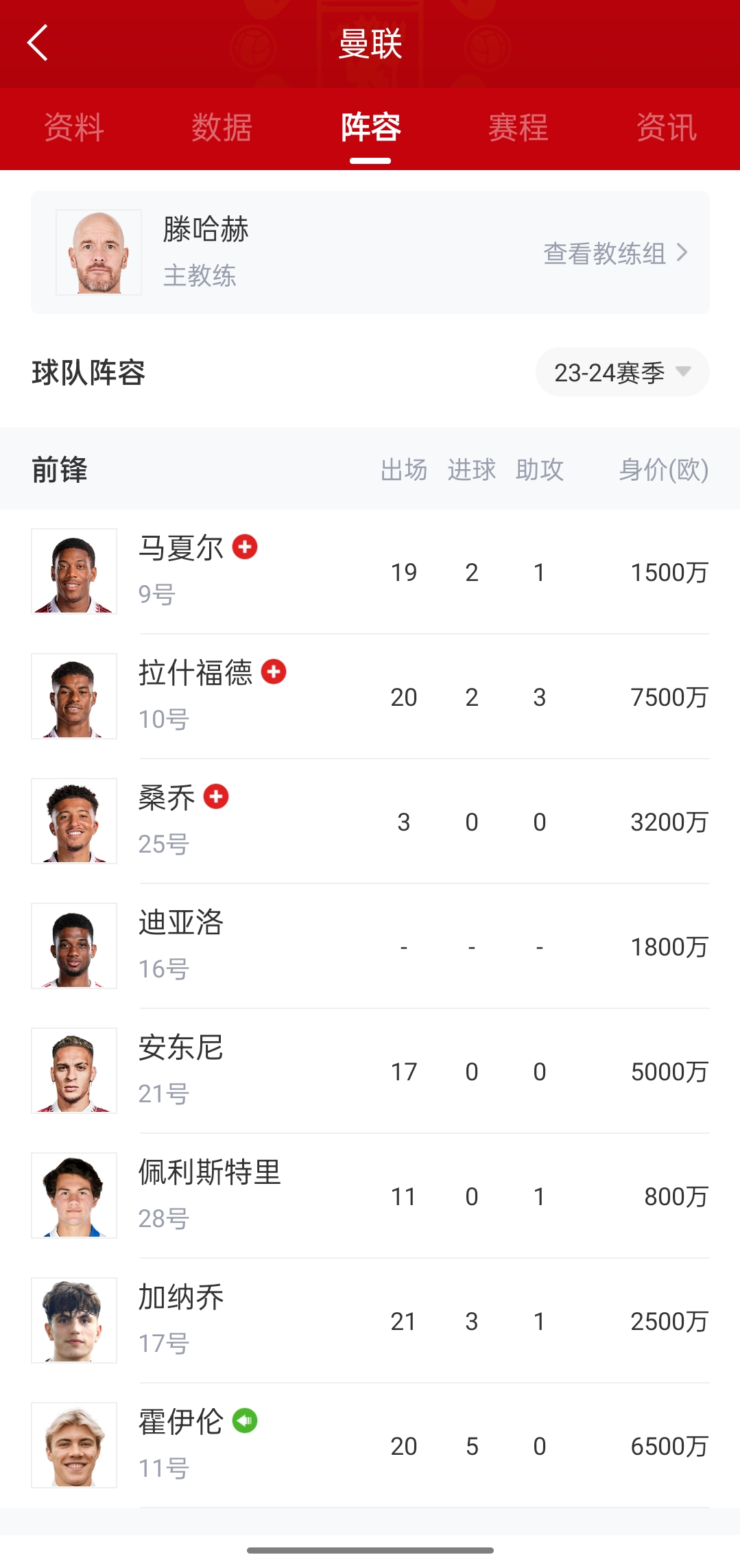Open player 桑乔's row
Viewport: 740px width, 1568px height.
tap(370, 821)
